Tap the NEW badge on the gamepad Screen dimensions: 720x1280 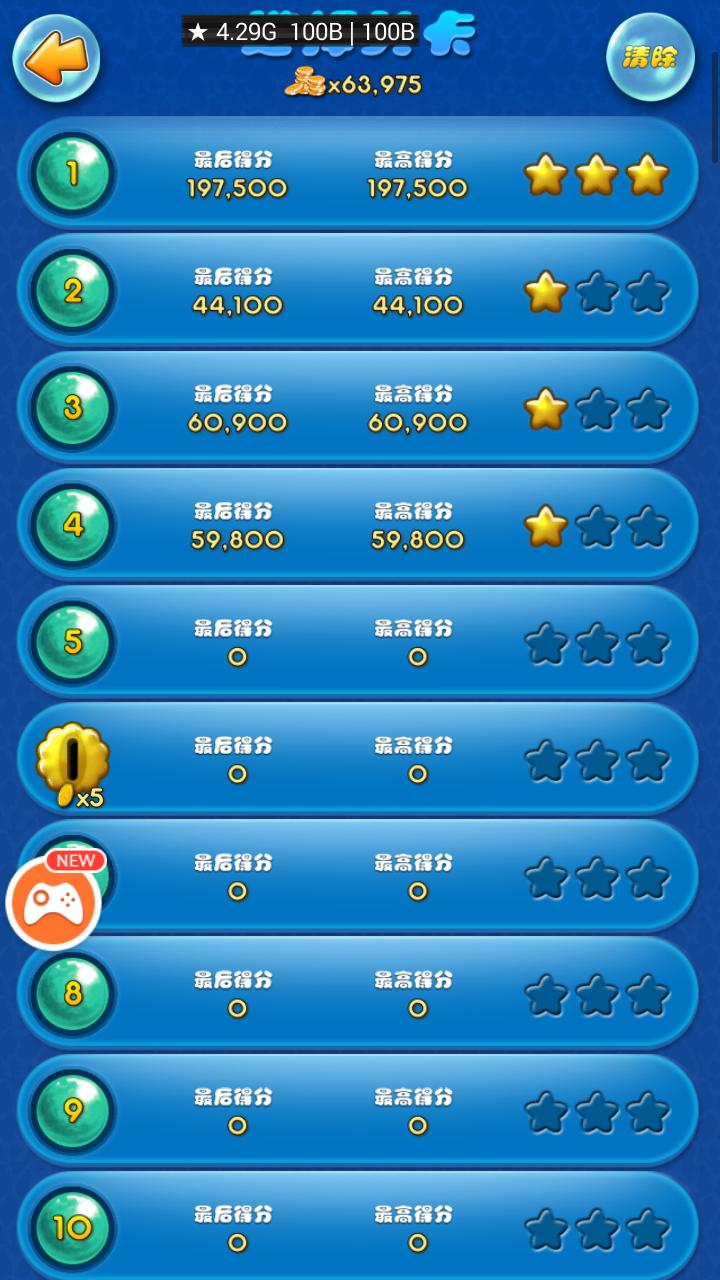[74, 859]
